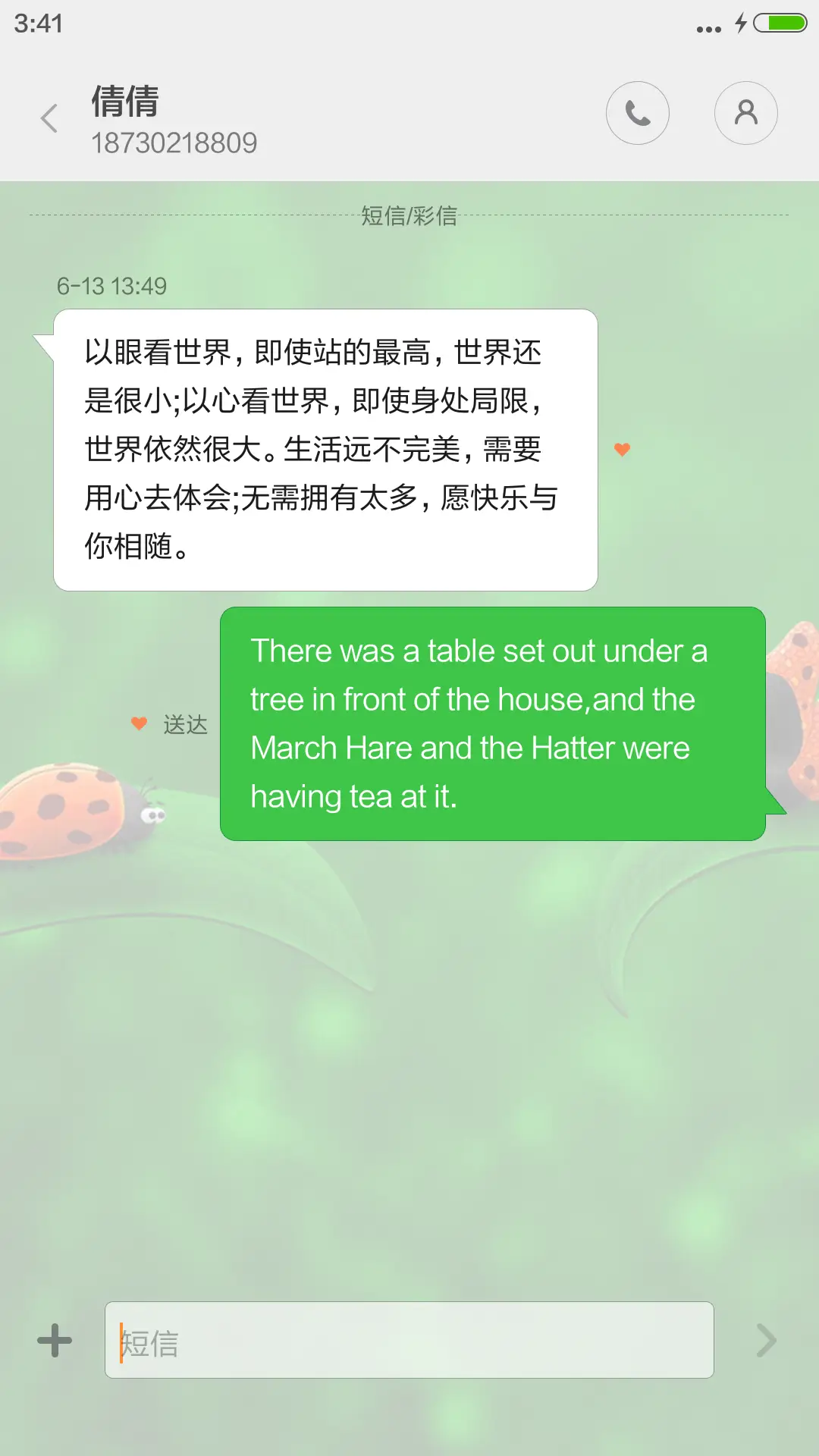Expand the 短信/彩信 conversation divider

(x=409, y=216)
